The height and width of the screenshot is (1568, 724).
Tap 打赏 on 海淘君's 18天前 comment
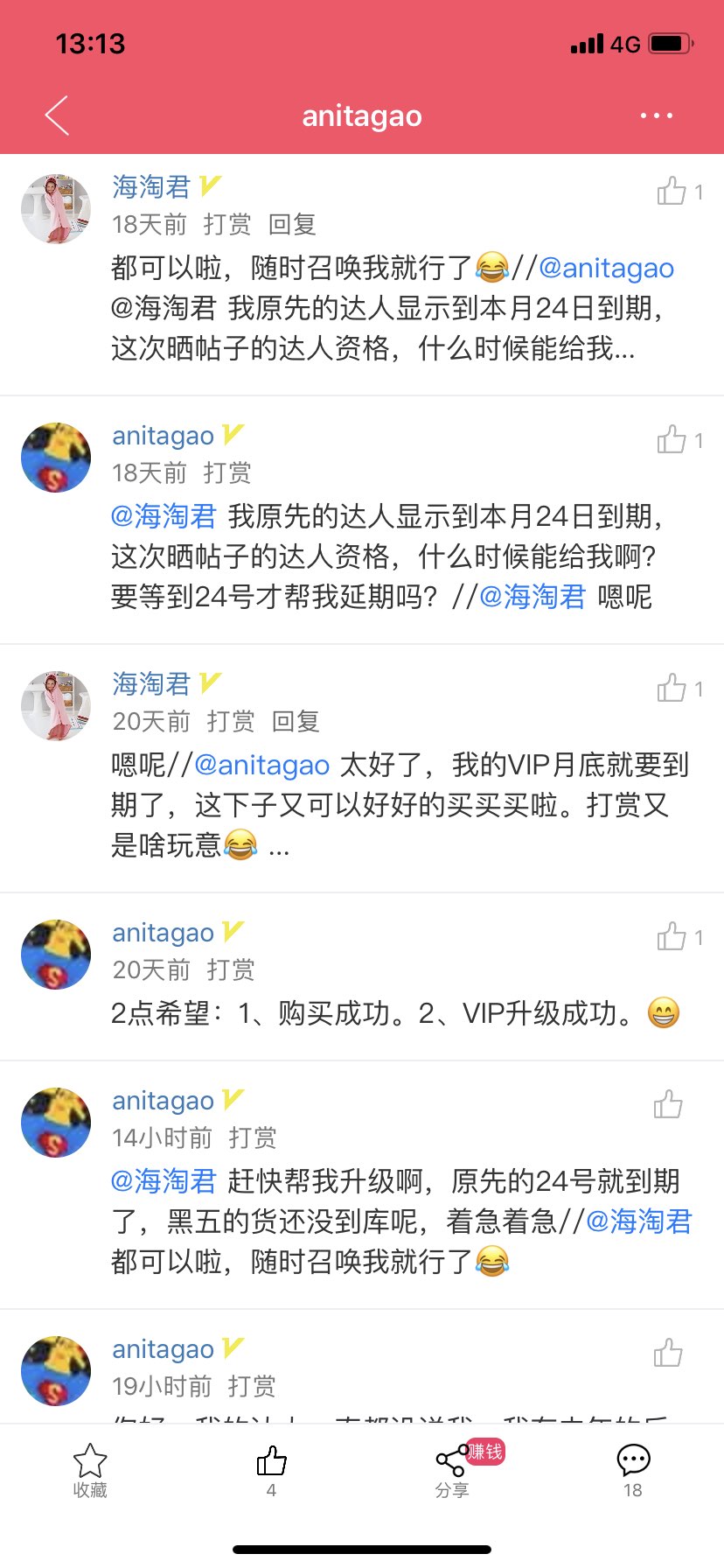(x=227, y=225)
